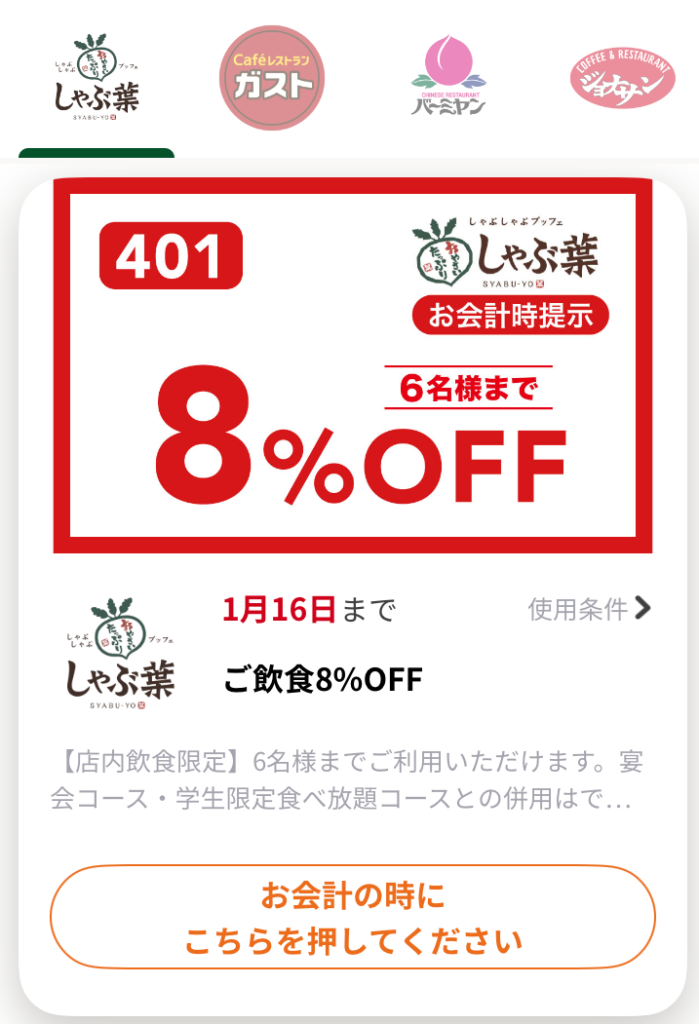The image size is (699, 1024).
Task: Open the ジョナサン brand tab
Action: (622, 78)
